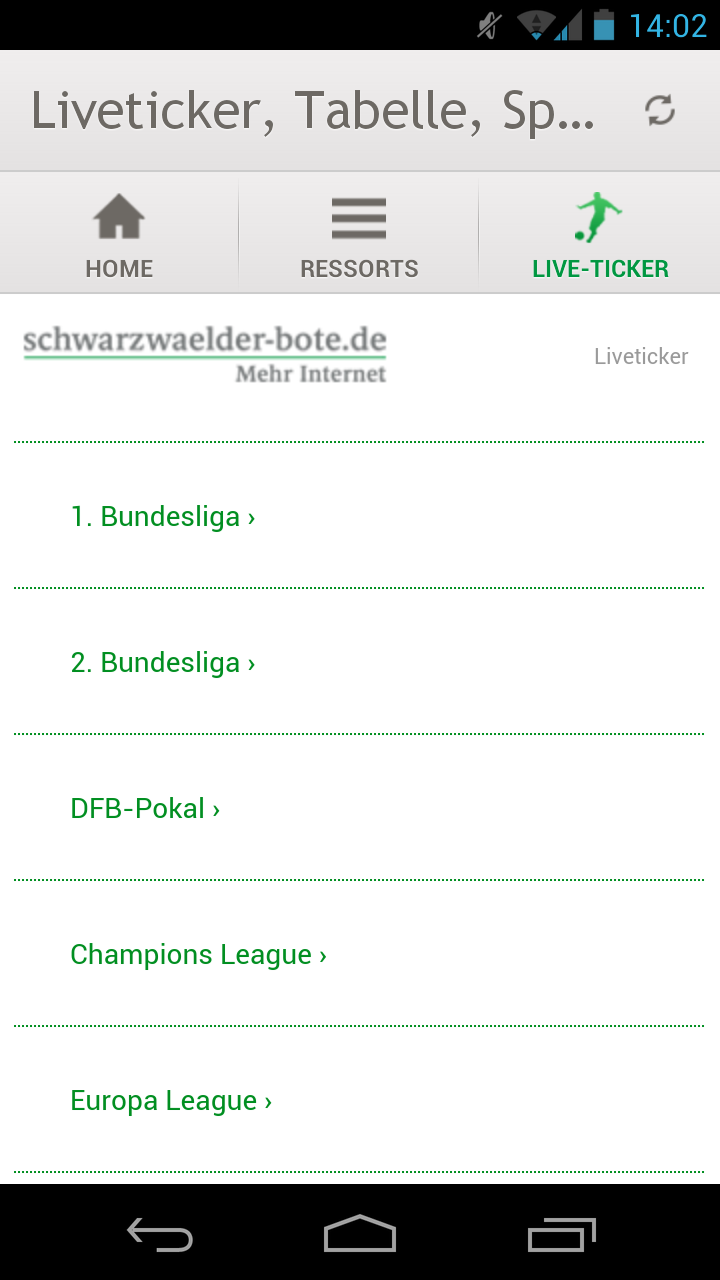This screenshot has height=1280, width=720.
Task: Tap the refresh icon next to the title
Action: point(659,111)
